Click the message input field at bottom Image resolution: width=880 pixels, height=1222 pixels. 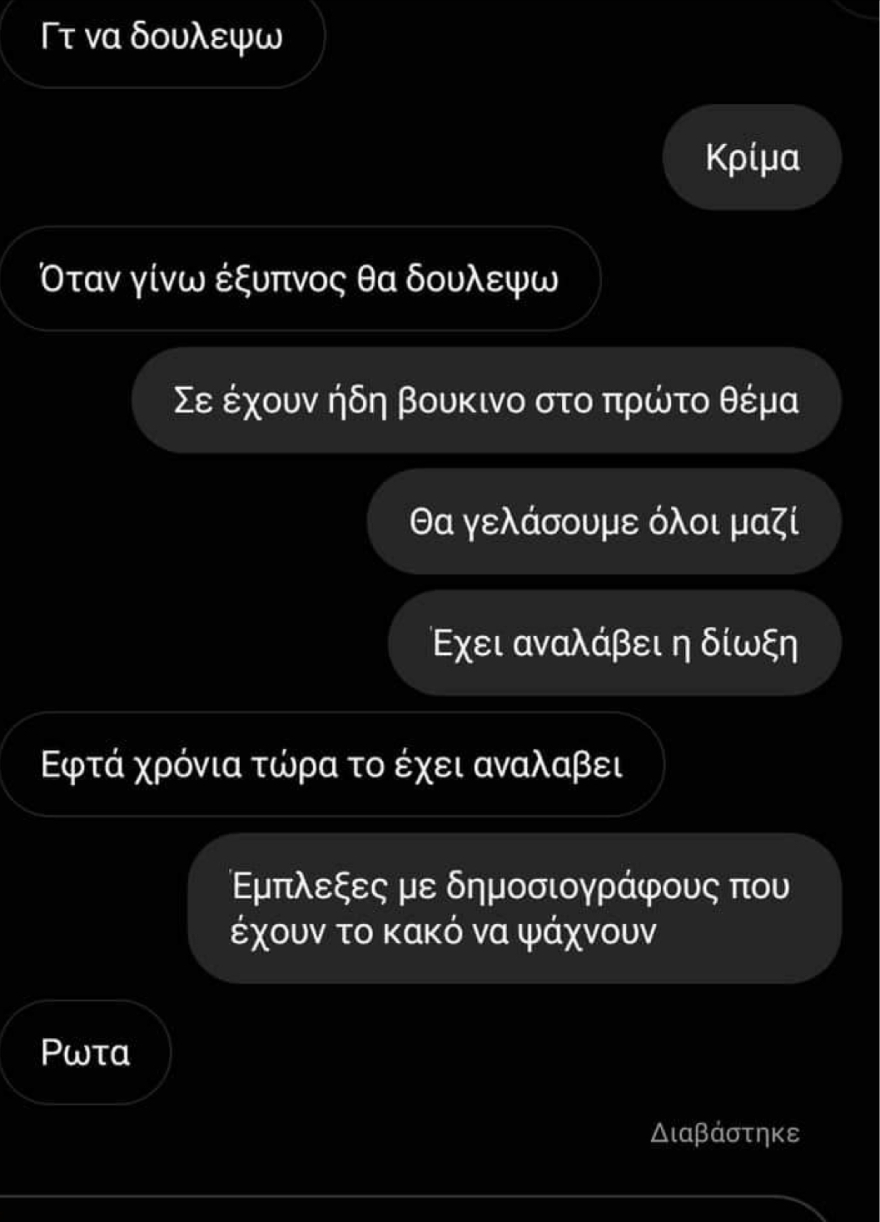(440, 1210)
